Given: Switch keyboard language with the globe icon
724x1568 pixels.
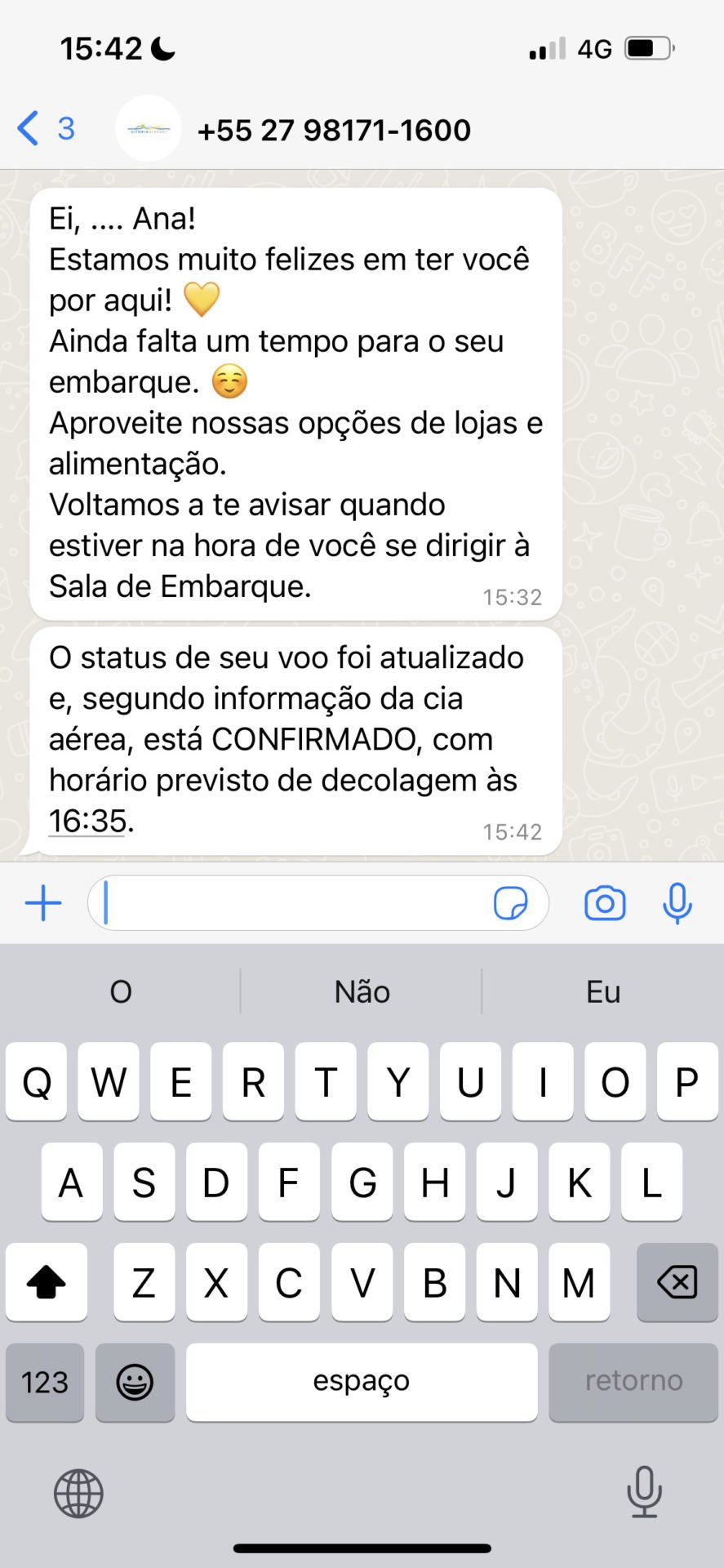Looking at the screenshot, I should 78,1494.
